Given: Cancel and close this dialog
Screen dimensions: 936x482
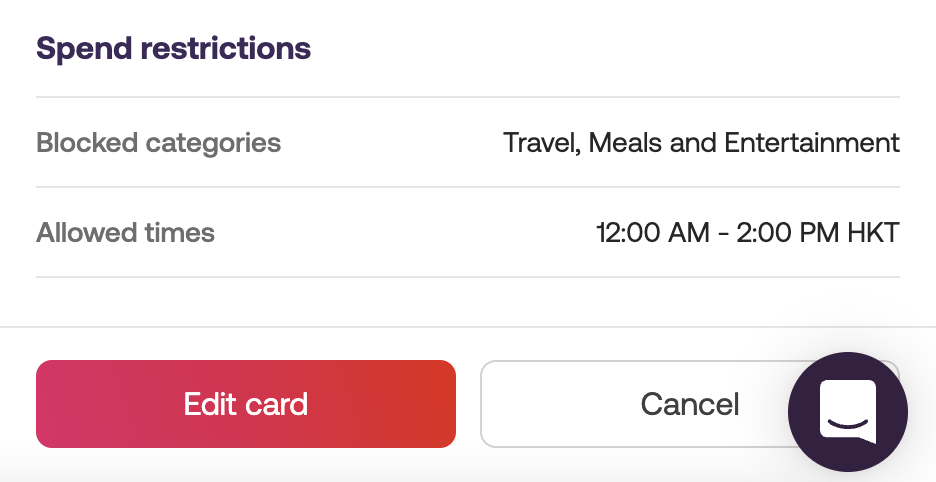Looking at the screenshot, I should 640,404.
